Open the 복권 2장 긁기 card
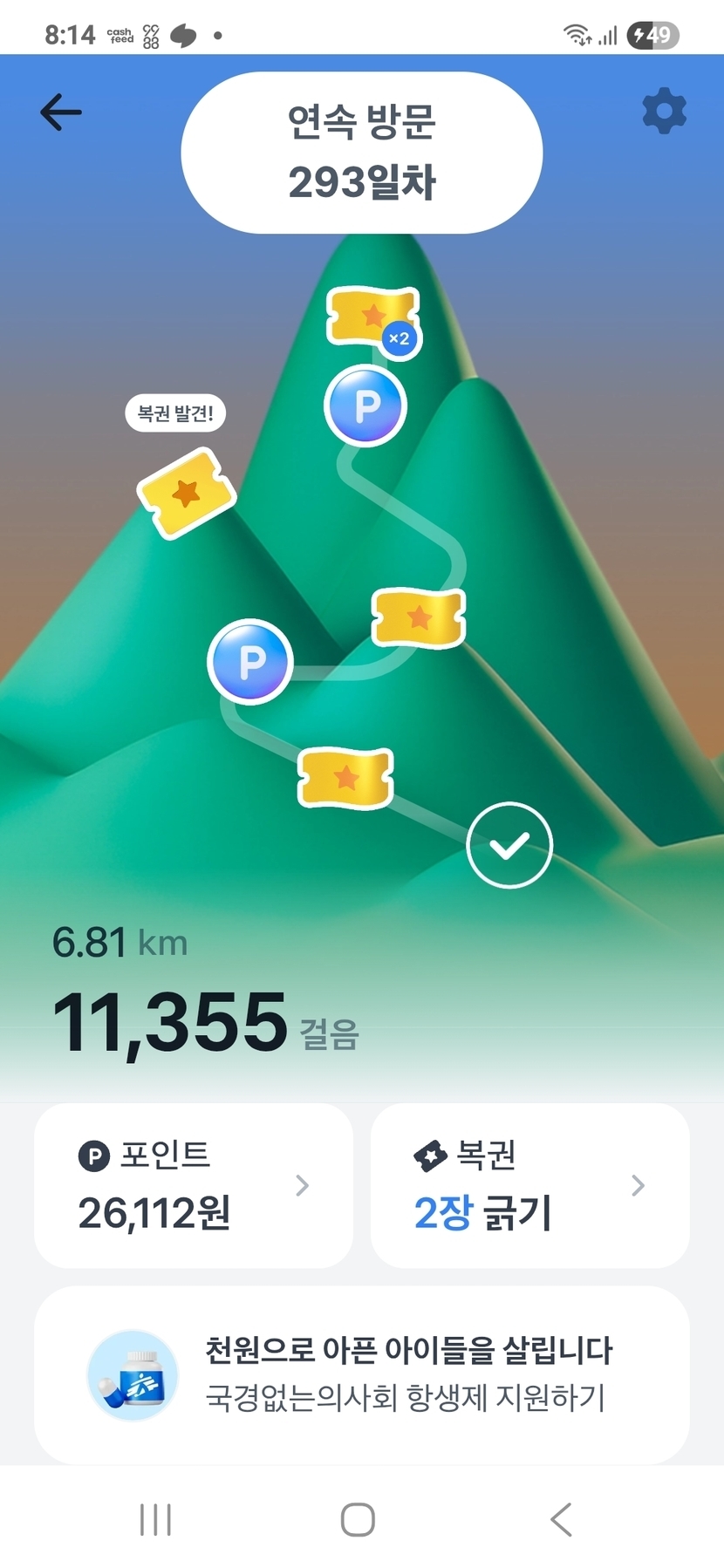 [529, 1185]
